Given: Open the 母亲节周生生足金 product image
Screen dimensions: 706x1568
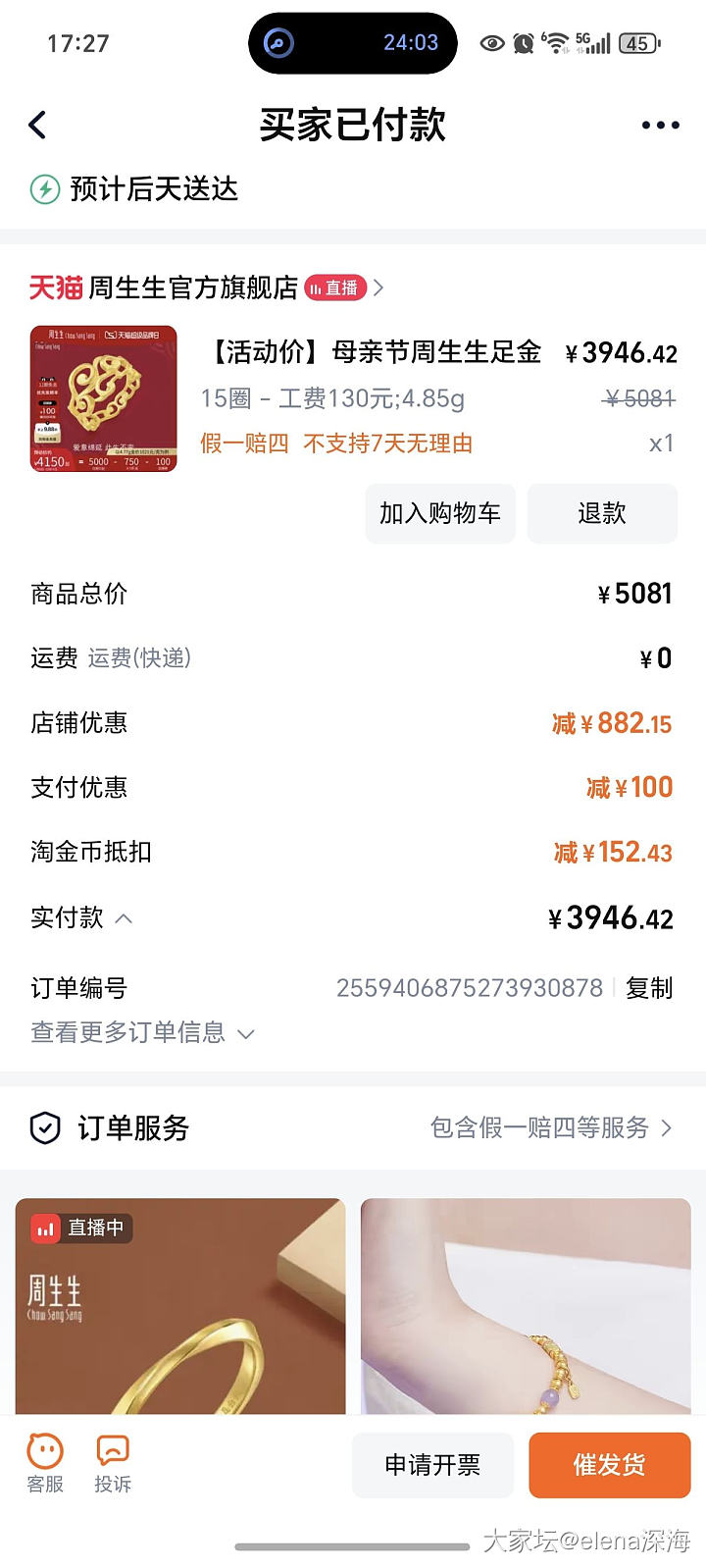Looking at the screenshot, I should [x=104, y=398].
